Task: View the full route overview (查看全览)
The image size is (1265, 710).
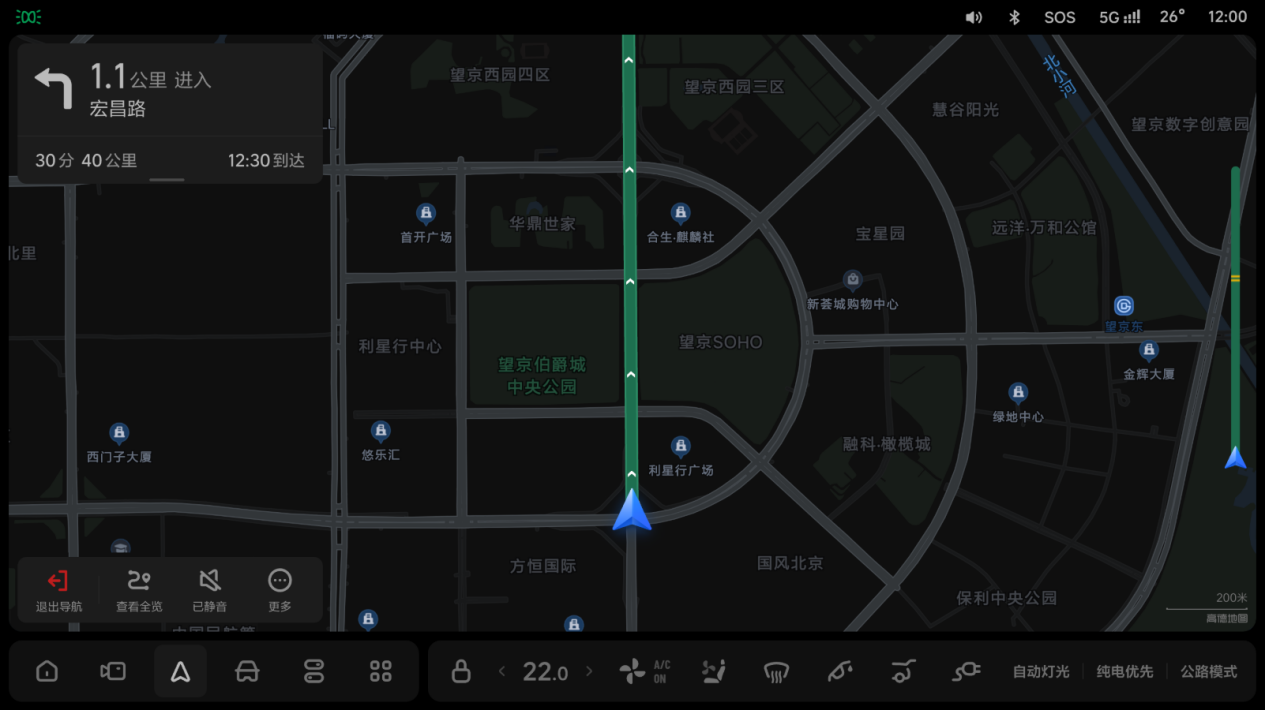Action: (139, 590)
